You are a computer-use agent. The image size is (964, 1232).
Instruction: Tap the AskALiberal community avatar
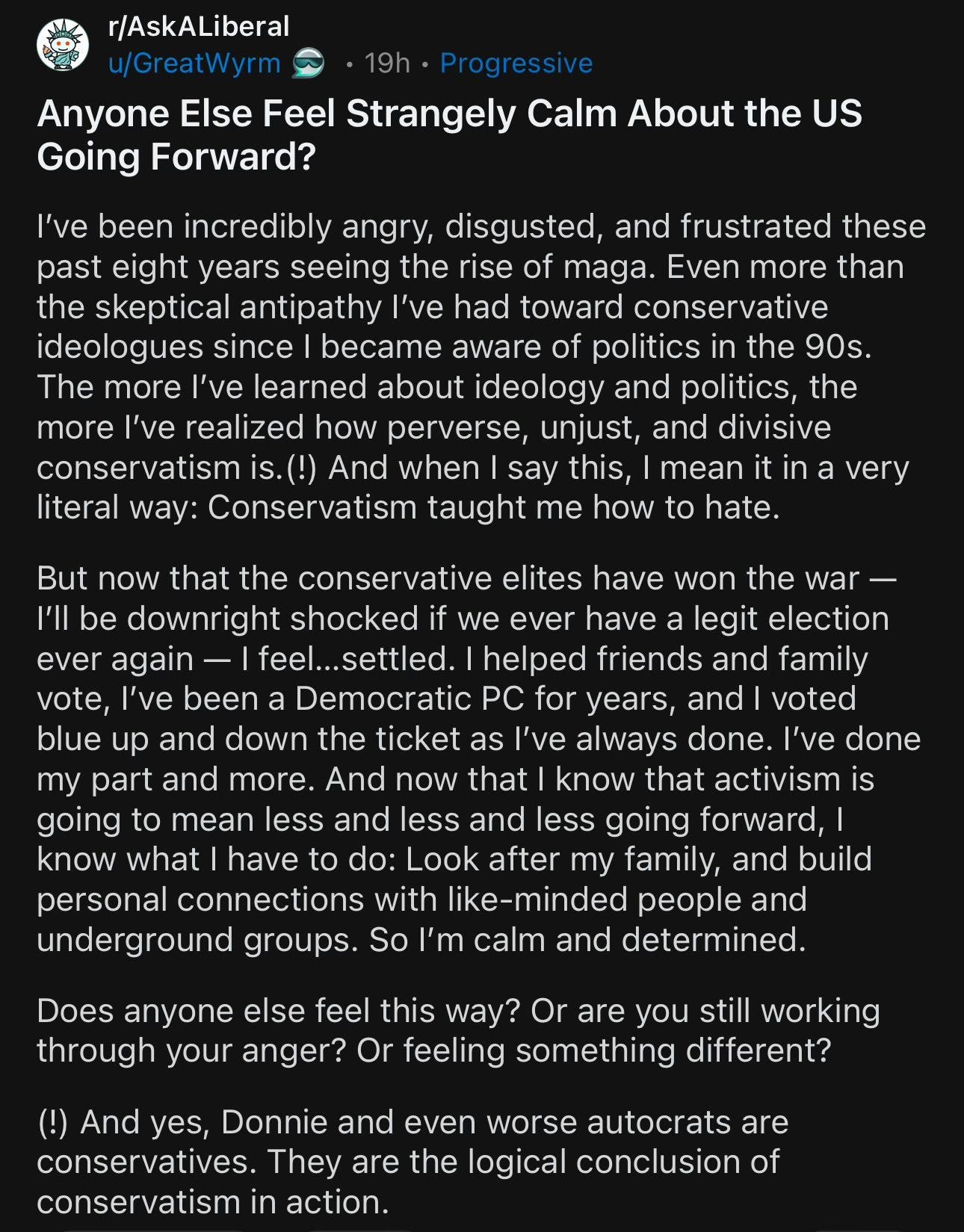(x=63, y=46)
